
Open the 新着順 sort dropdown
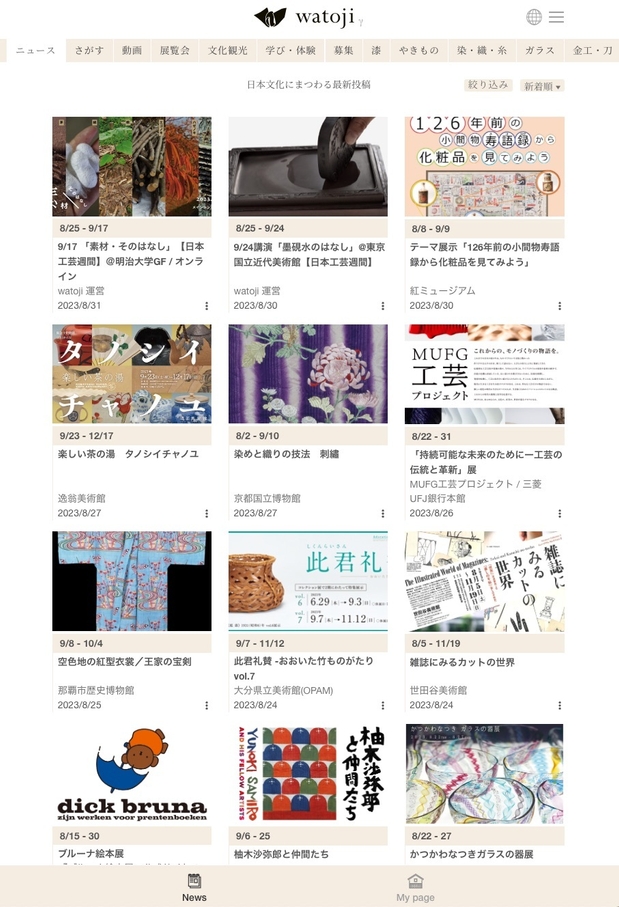(543, 86)
